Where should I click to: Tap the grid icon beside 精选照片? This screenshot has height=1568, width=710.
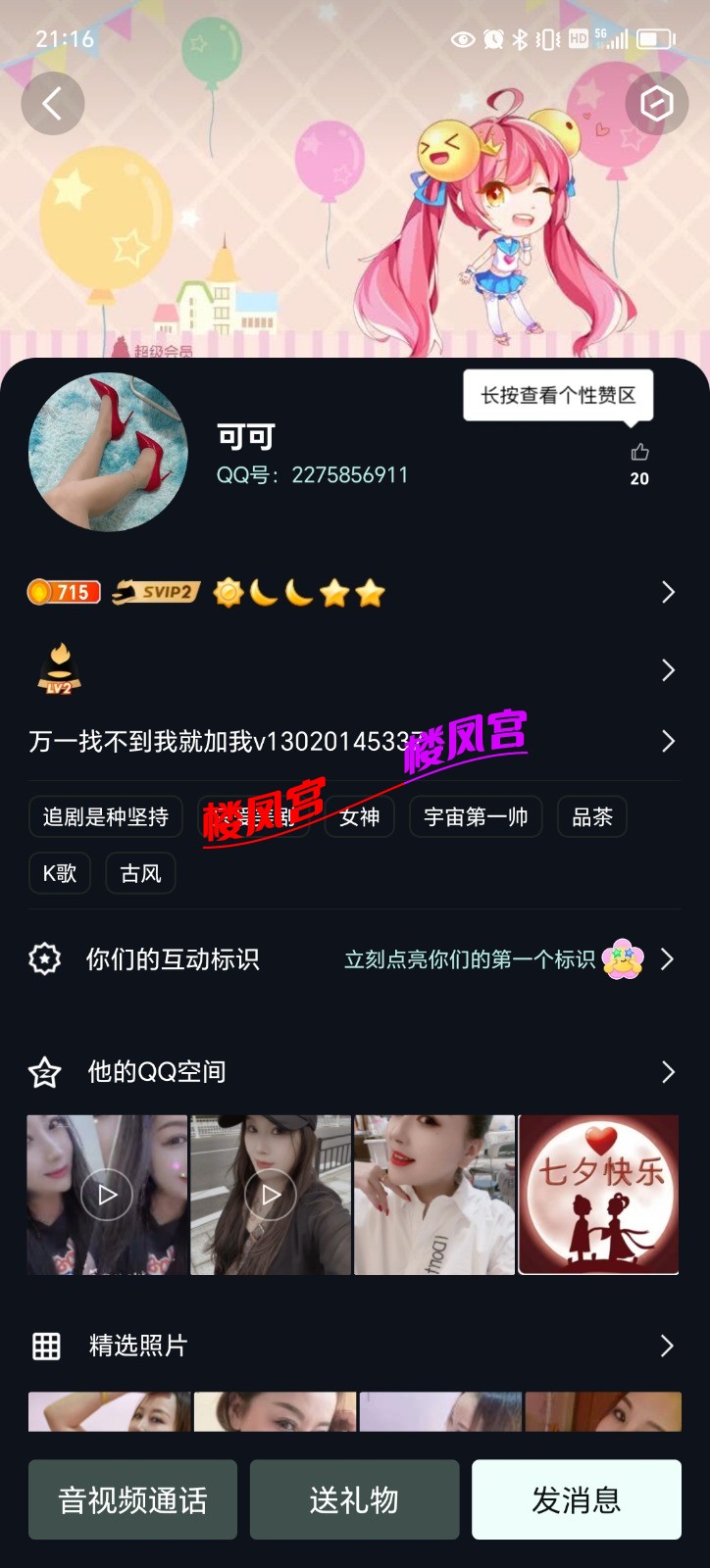[x=44, y=1347]
